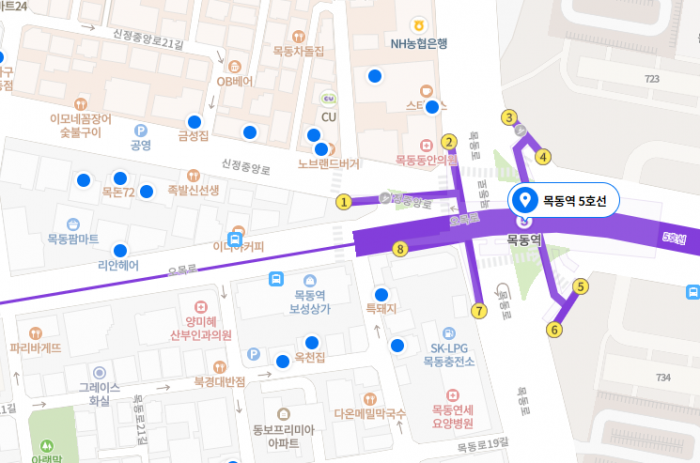Open the 목동역 subway station icon
Viewport: 700px width, 463px height.
point(523,221)
